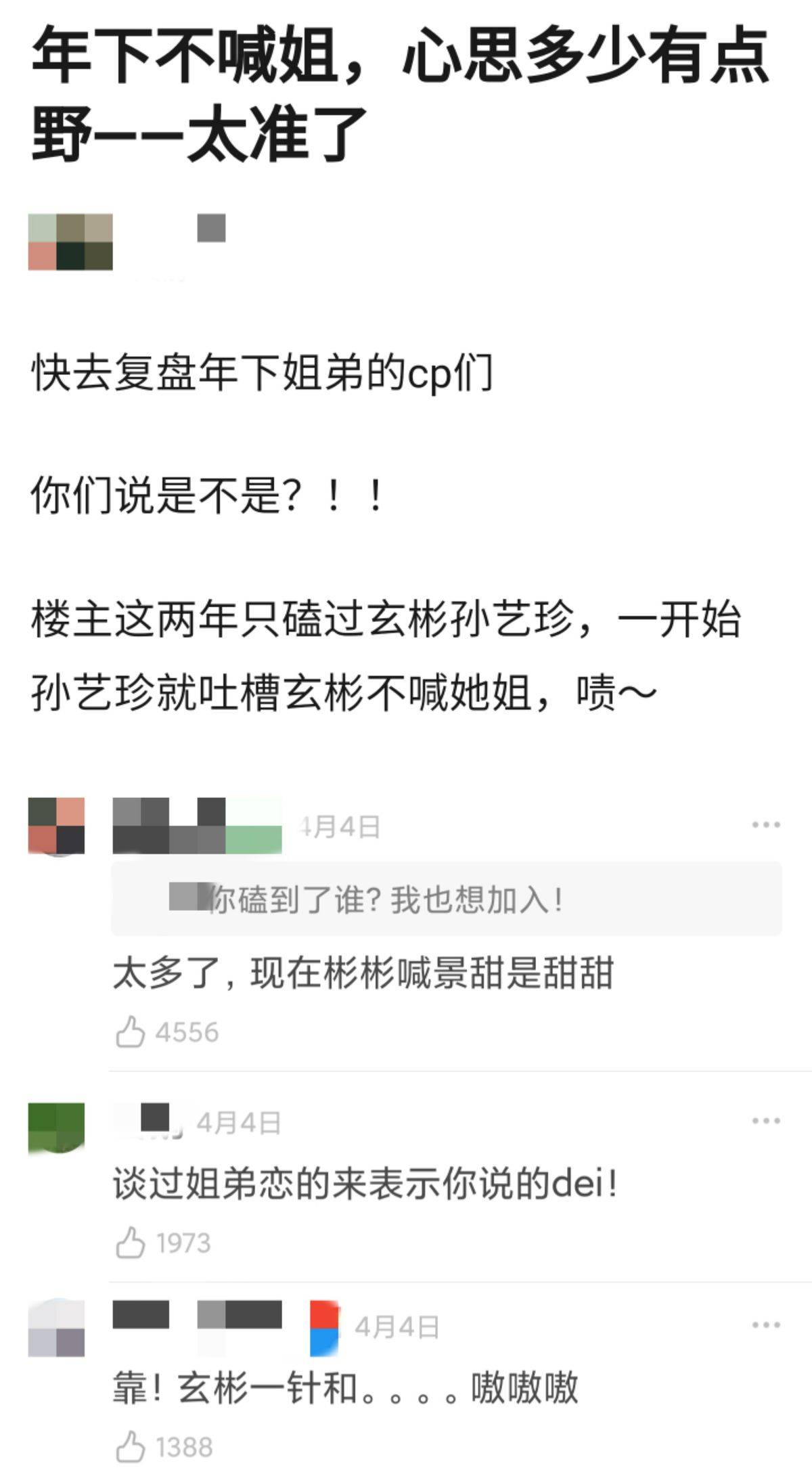
Task: Open avatar of the 玄彬一针和 commenter
Action: click(x=56, y=1328)
